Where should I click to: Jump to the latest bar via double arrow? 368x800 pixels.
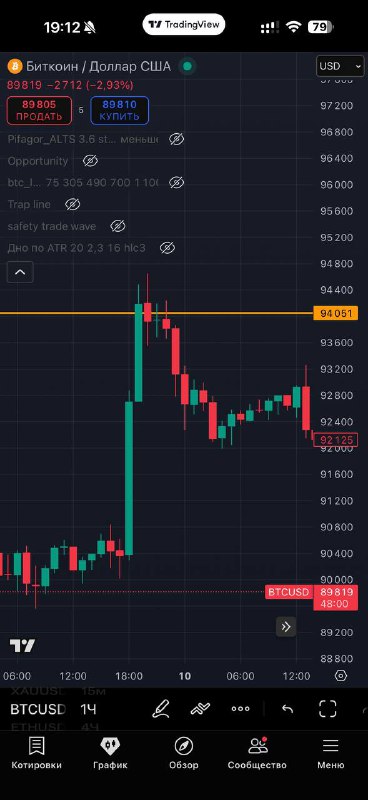[286, 627]
